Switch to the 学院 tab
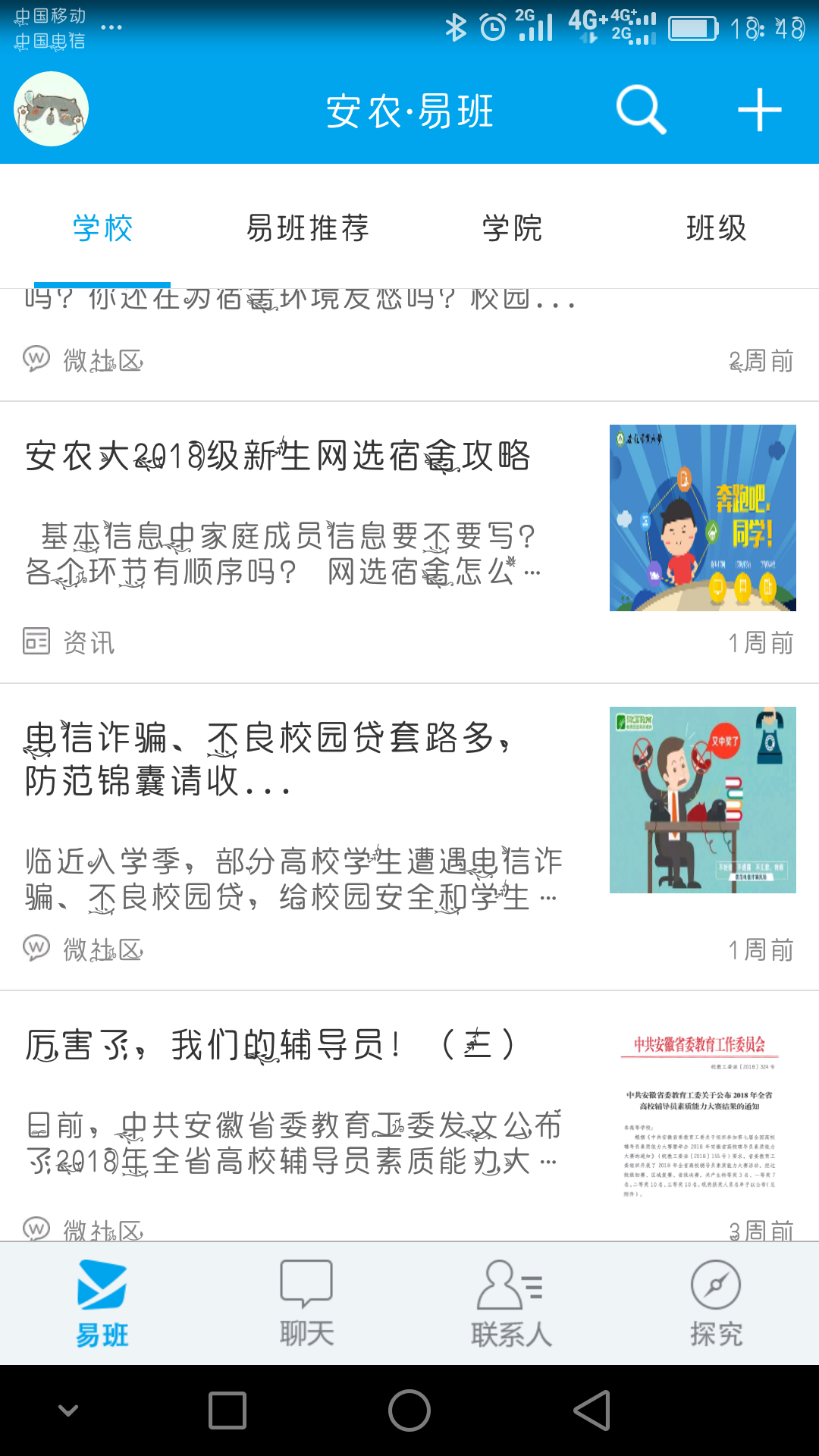 tap(512, 228)
